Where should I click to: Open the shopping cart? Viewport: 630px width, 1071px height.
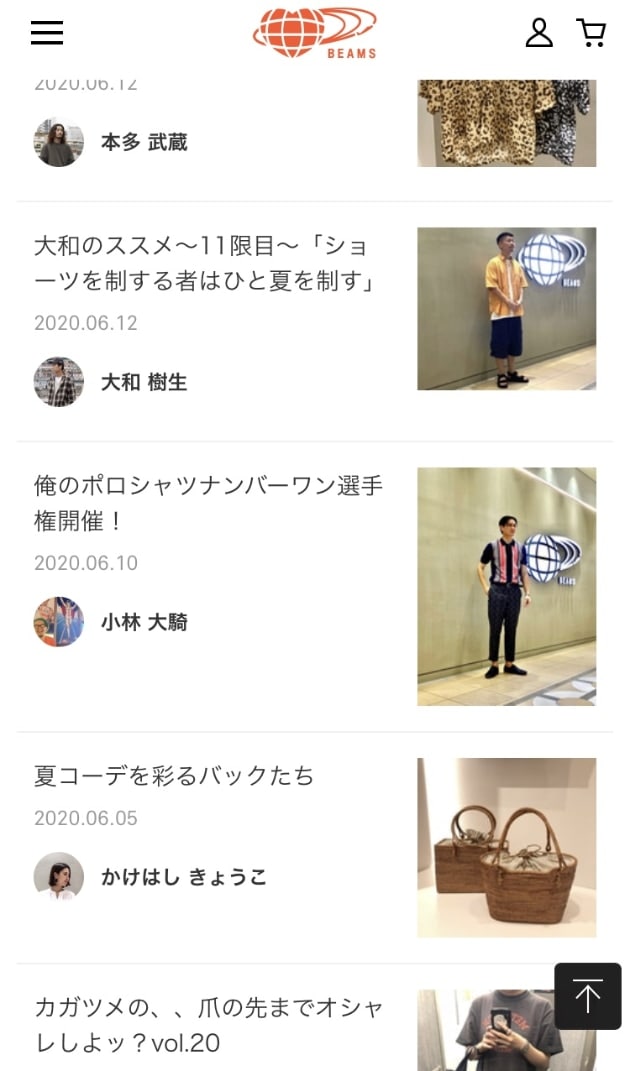click(591, 33)
